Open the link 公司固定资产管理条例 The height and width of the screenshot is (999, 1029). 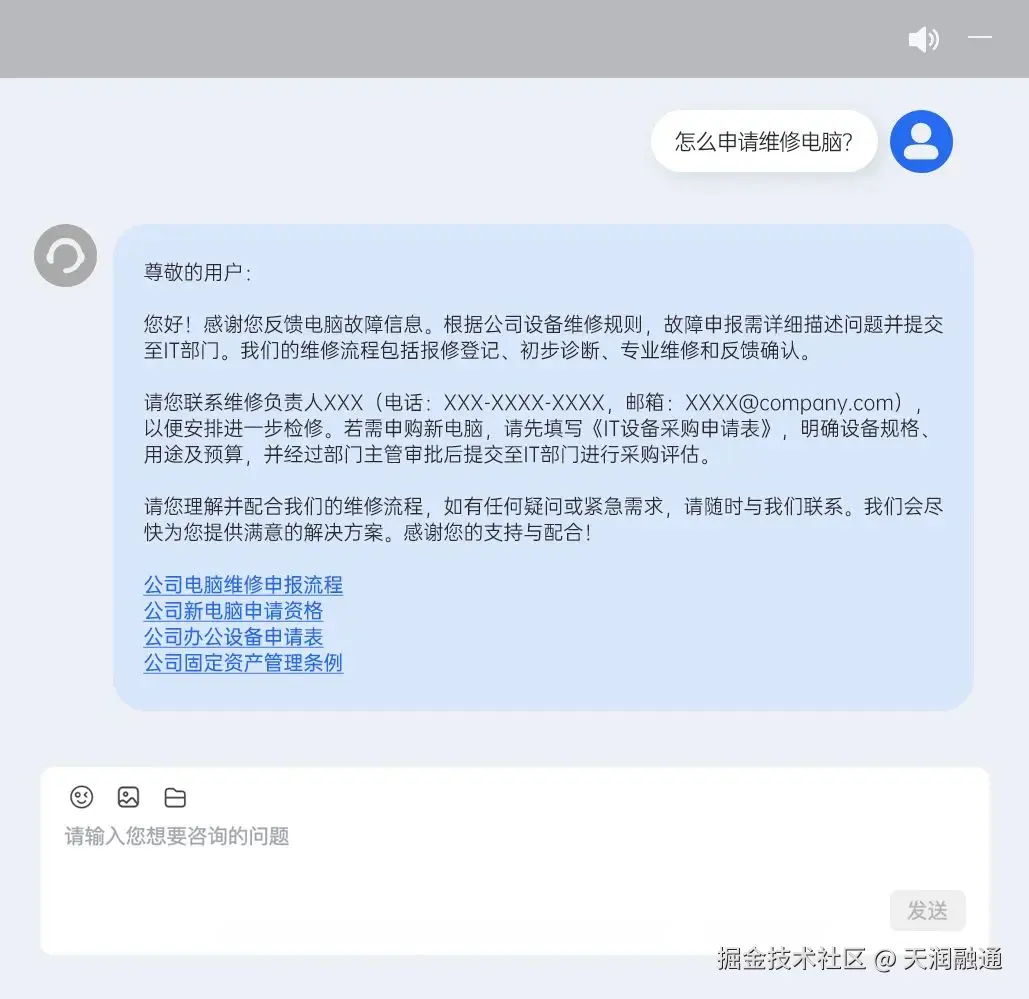click(x=243, y=663)
